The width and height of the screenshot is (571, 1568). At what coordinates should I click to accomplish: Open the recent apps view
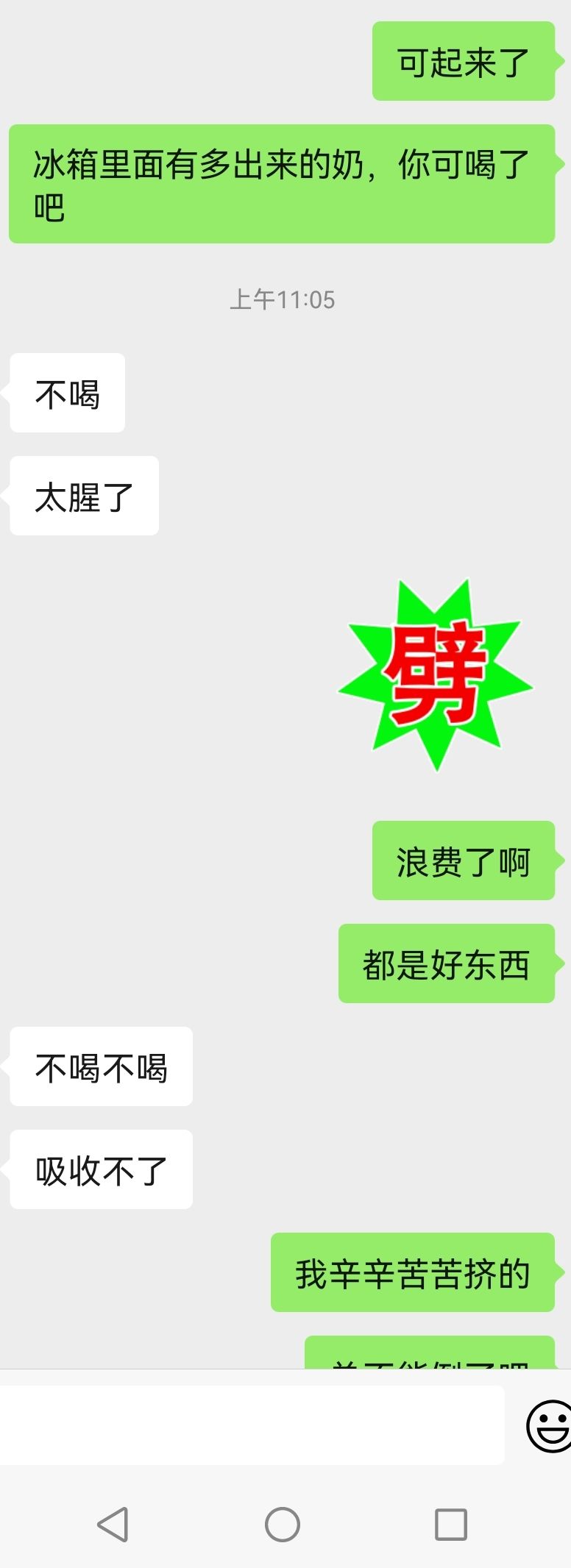(x=451, y=1524)
